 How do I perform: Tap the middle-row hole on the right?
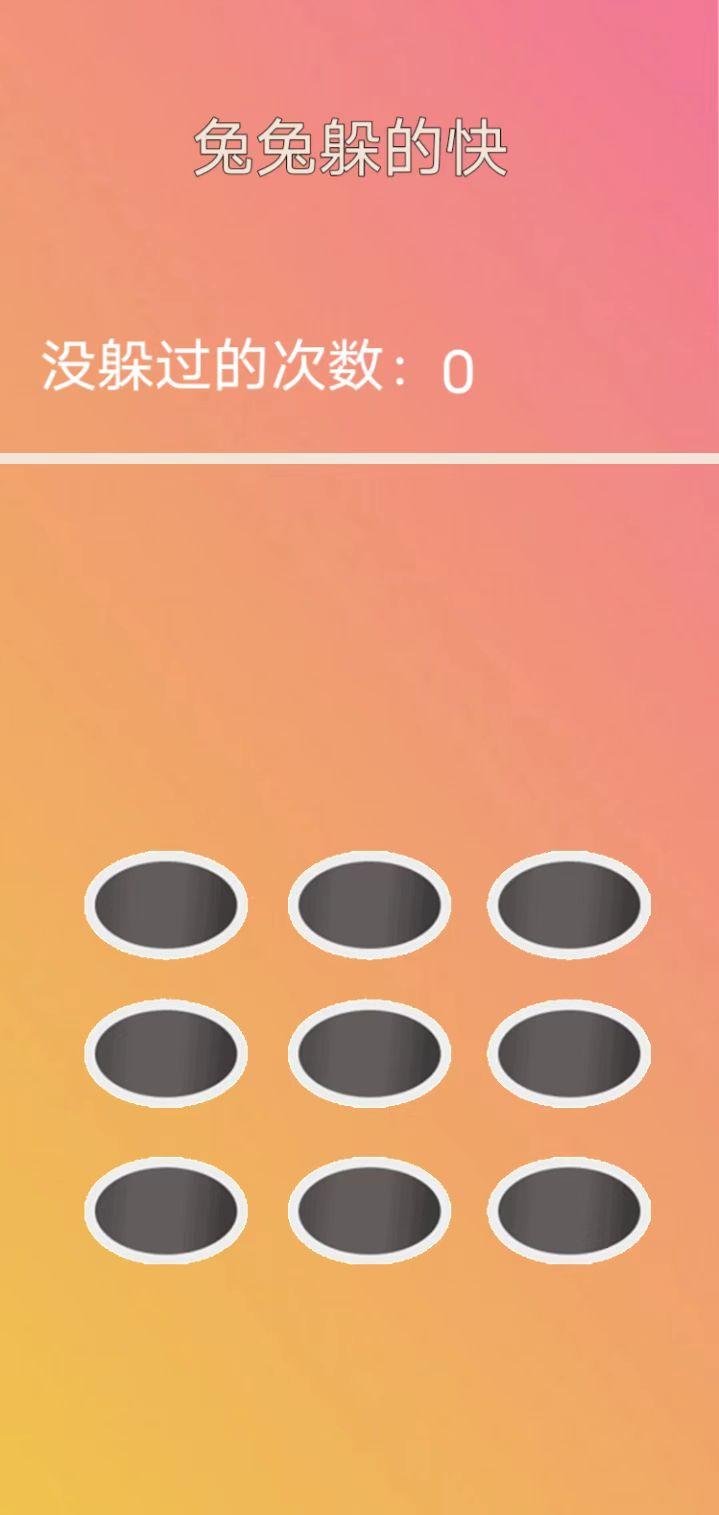point(568,1053)
